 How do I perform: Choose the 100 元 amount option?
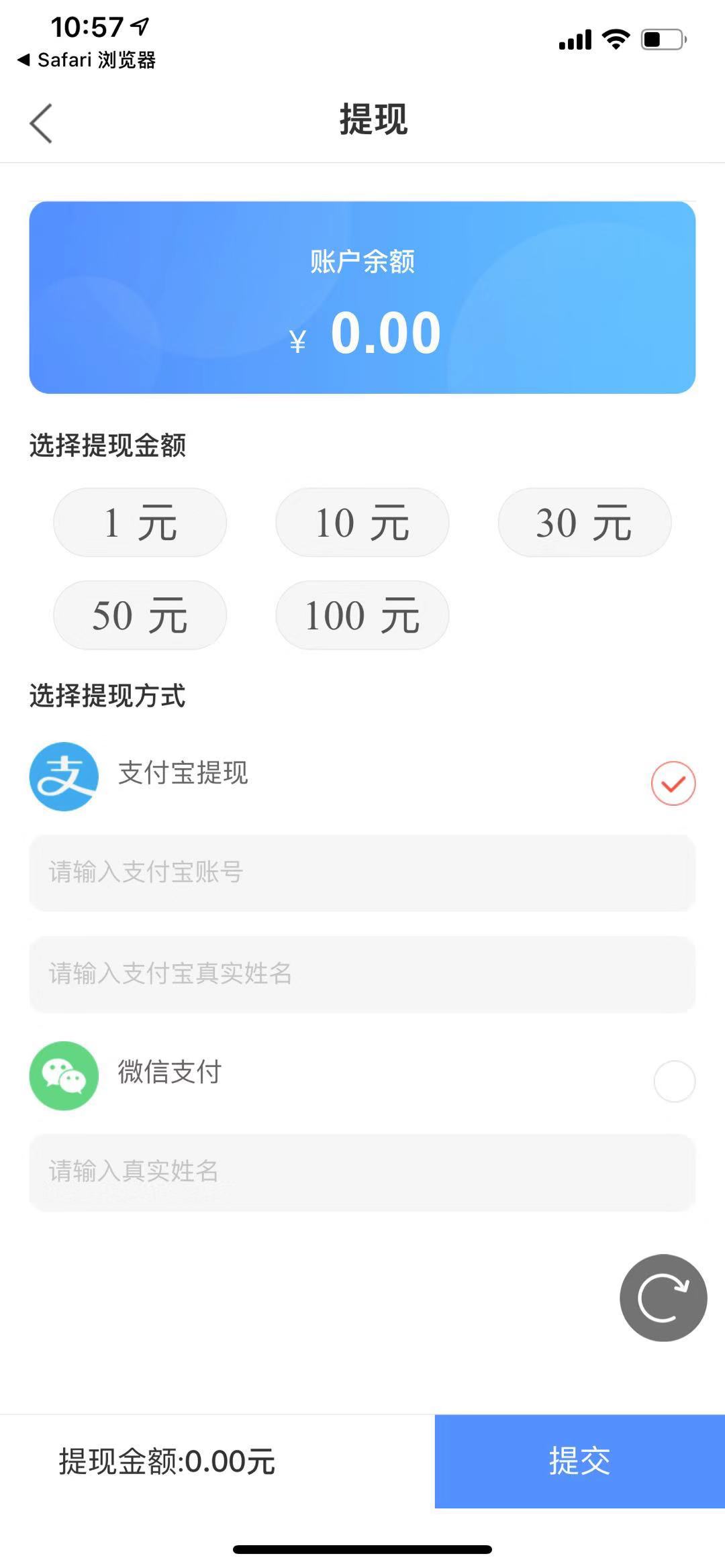[x=361, y=614]
